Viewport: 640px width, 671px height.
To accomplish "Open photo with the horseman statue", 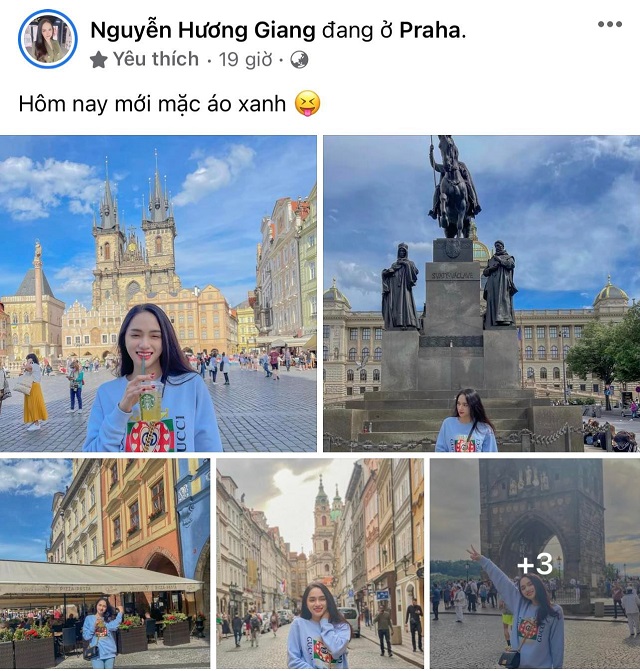I will (481, 293).
